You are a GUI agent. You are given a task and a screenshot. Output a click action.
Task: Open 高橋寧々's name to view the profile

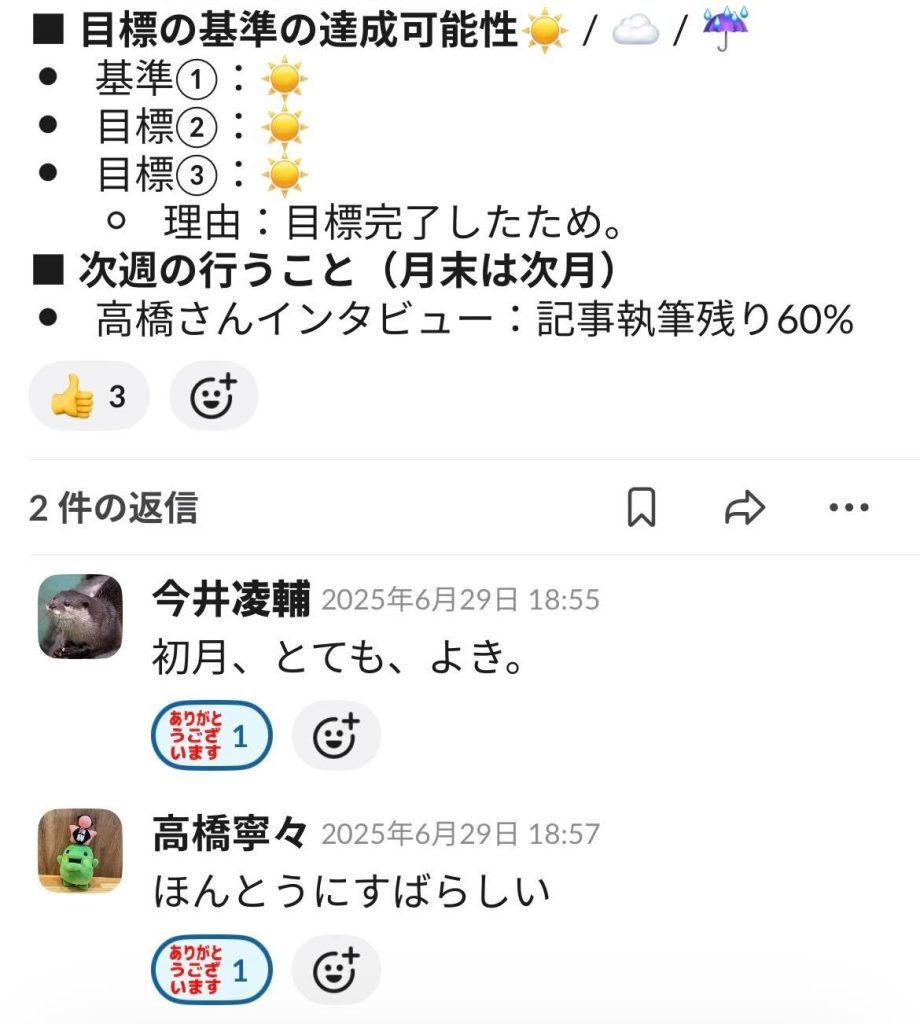(x=232, y=834)
